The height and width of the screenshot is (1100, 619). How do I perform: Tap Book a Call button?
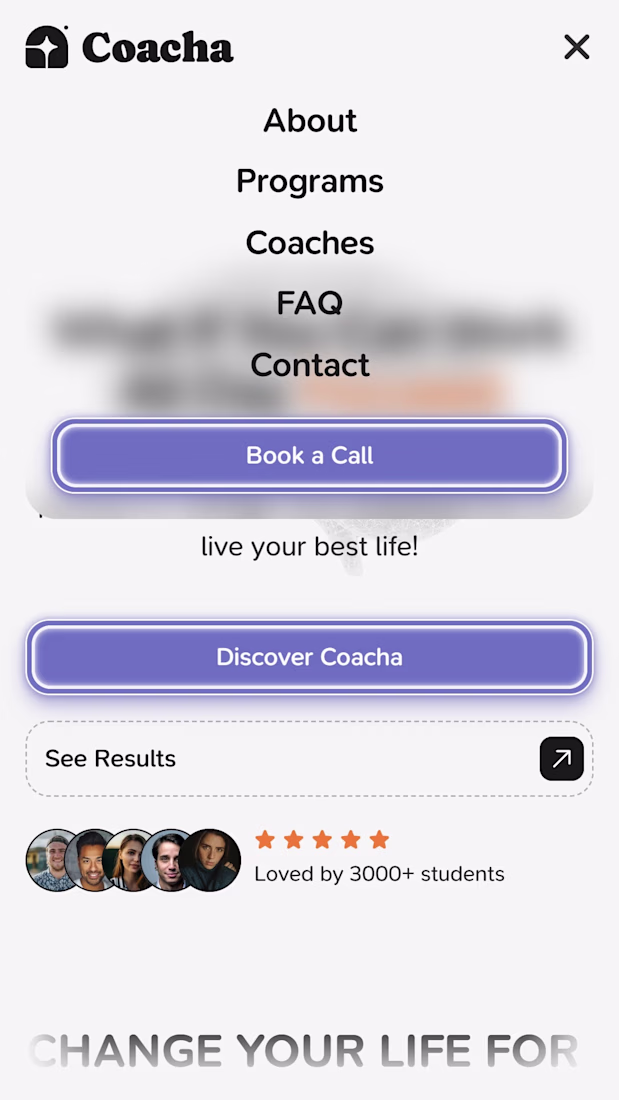coord(310,456)
